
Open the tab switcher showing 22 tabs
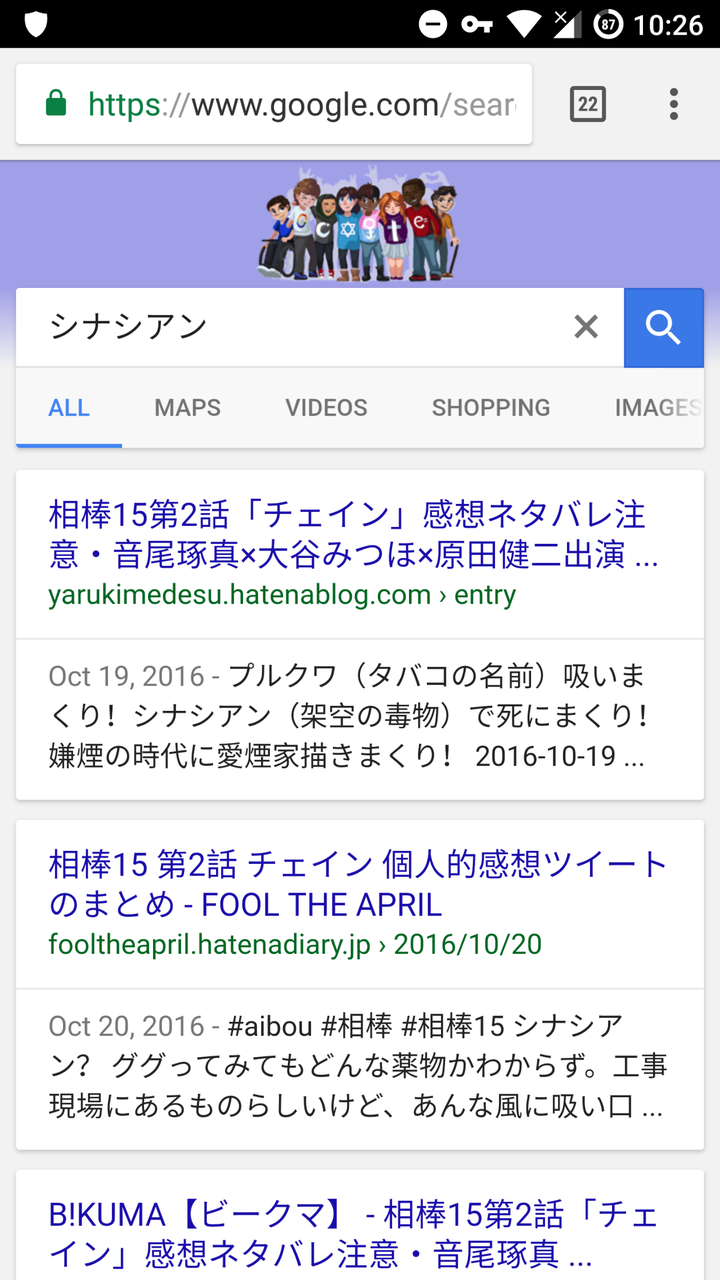587,104
